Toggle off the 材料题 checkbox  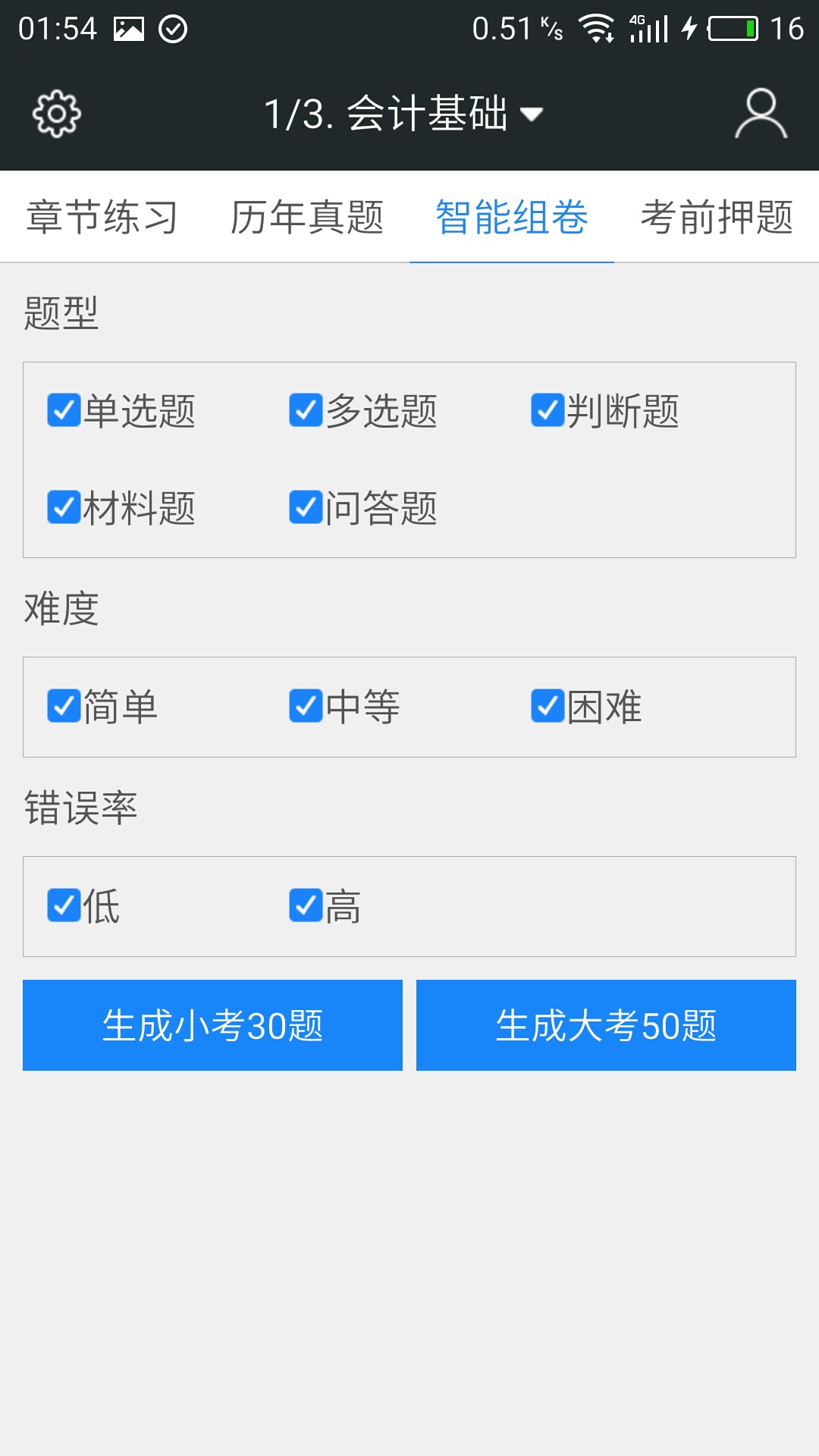pyautogui.click(x=63, y=509)
